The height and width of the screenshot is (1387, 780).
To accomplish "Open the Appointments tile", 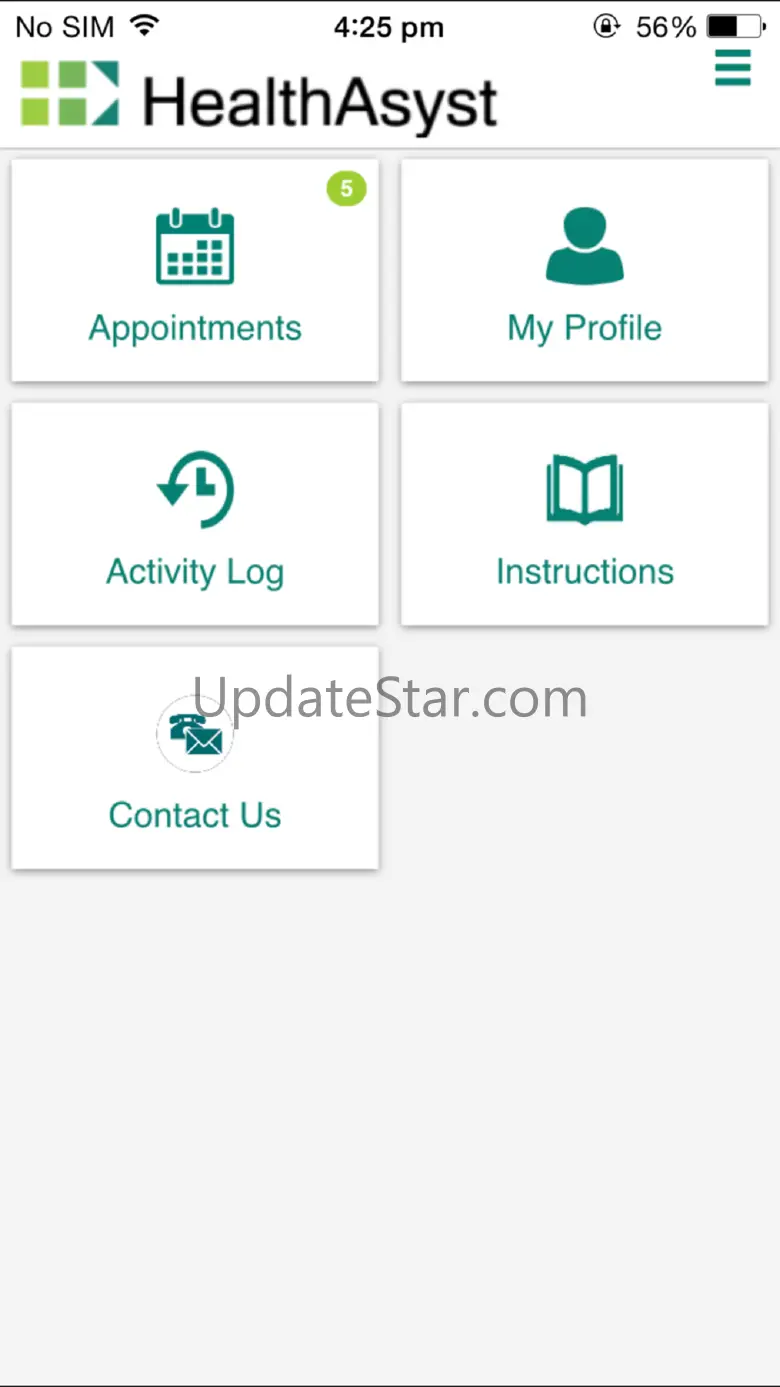I will click(195, 270).
